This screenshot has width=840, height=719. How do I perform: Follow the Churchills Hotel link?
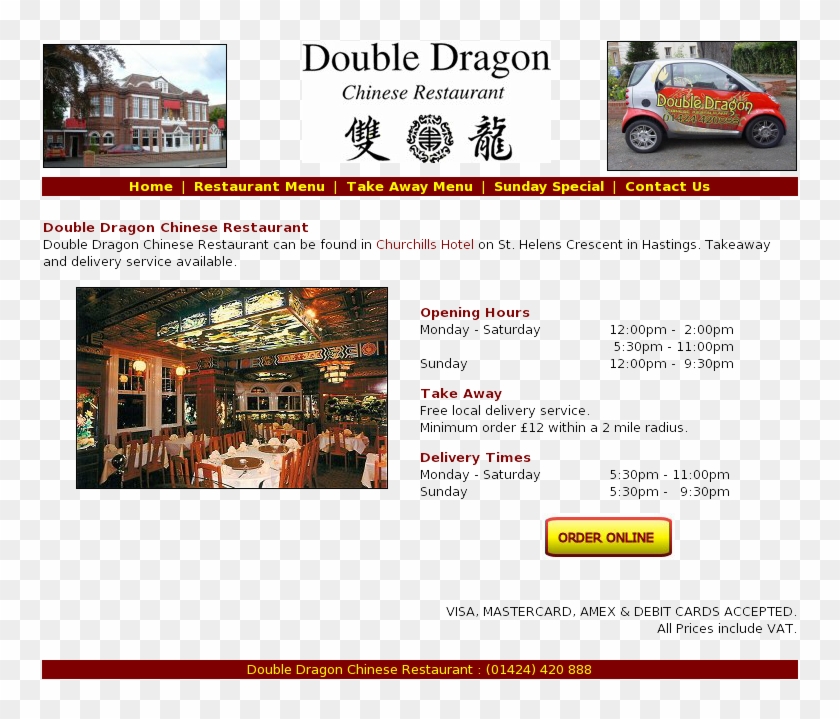coord(425,245)
